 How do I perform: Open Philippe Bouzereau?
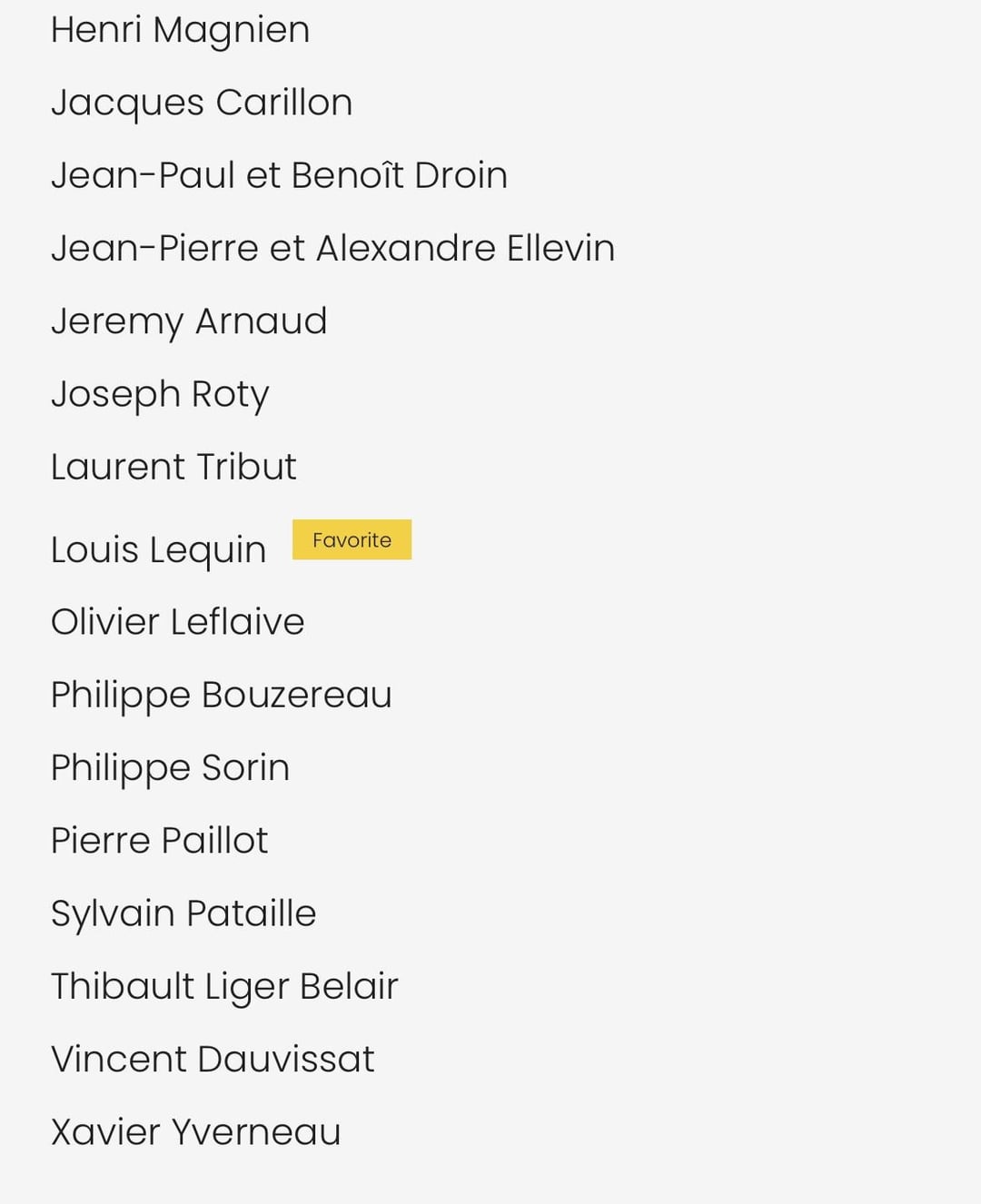(x=221, y=695)
